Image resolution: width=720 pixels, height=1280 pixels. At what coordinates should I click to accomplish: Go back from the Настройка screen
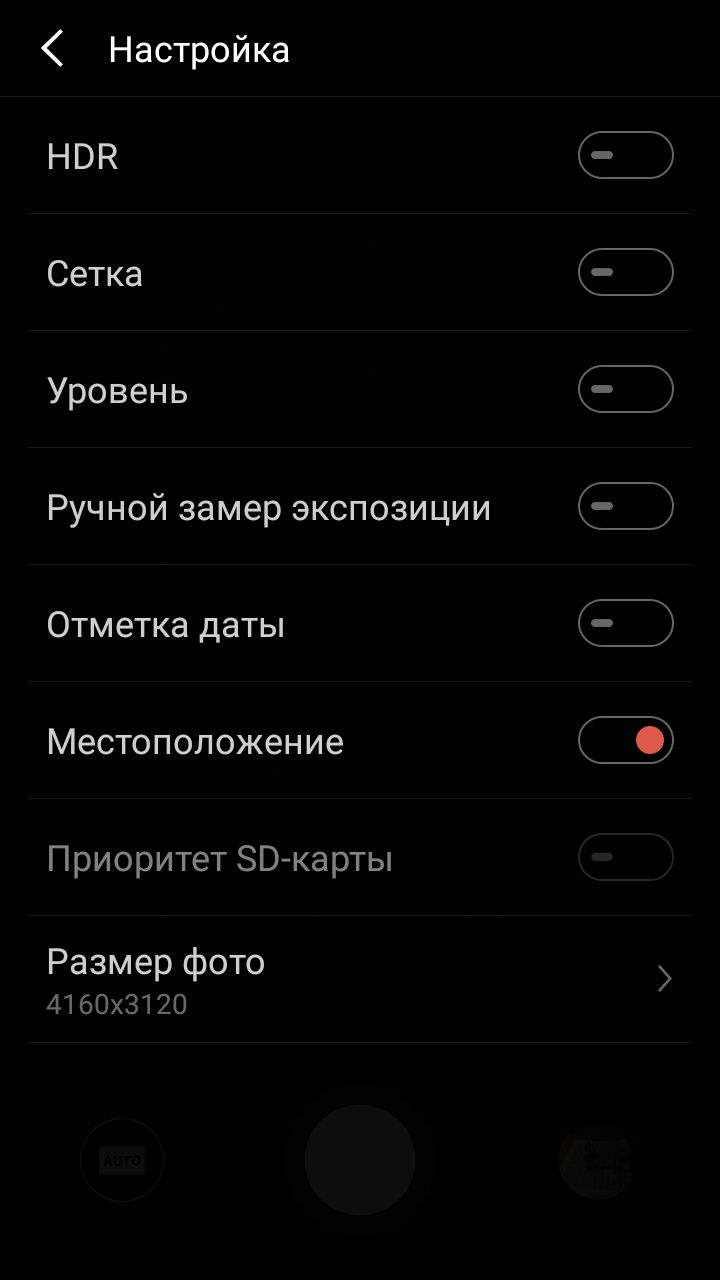pyautogui.click(x=52, y=49)
